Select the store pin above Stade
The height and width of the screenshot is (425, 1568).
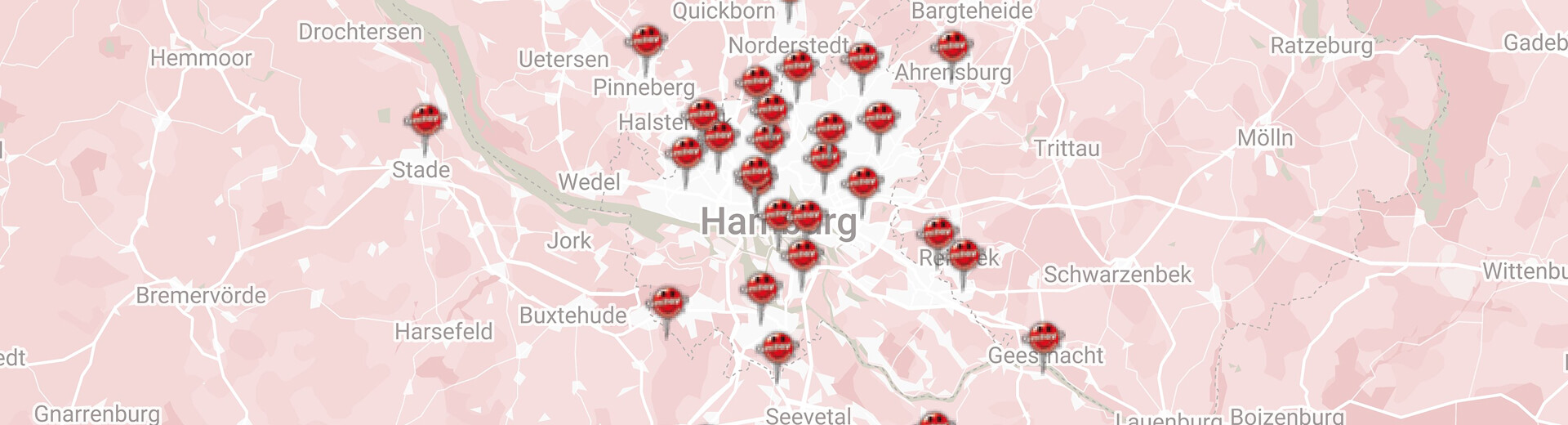[425, 123]
